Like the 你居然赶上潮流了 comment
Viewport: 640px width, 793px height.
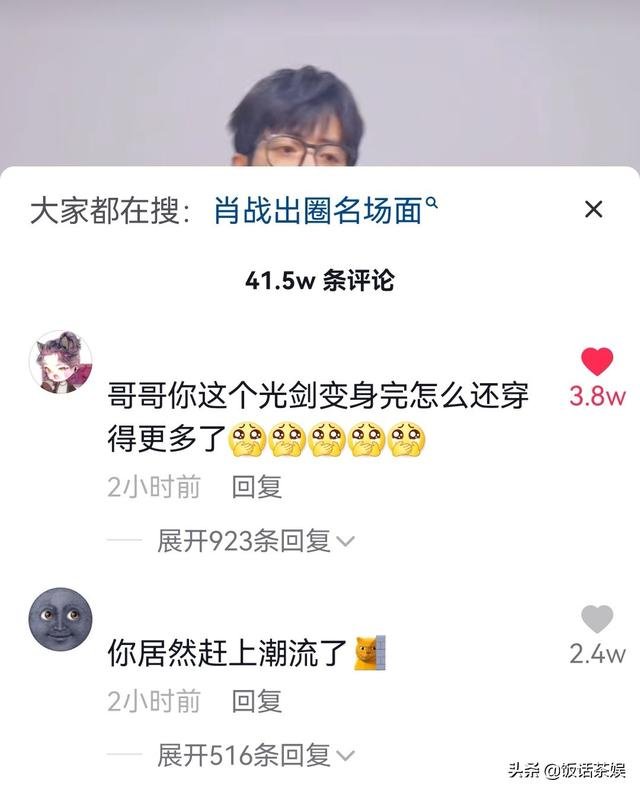[597, 620]
